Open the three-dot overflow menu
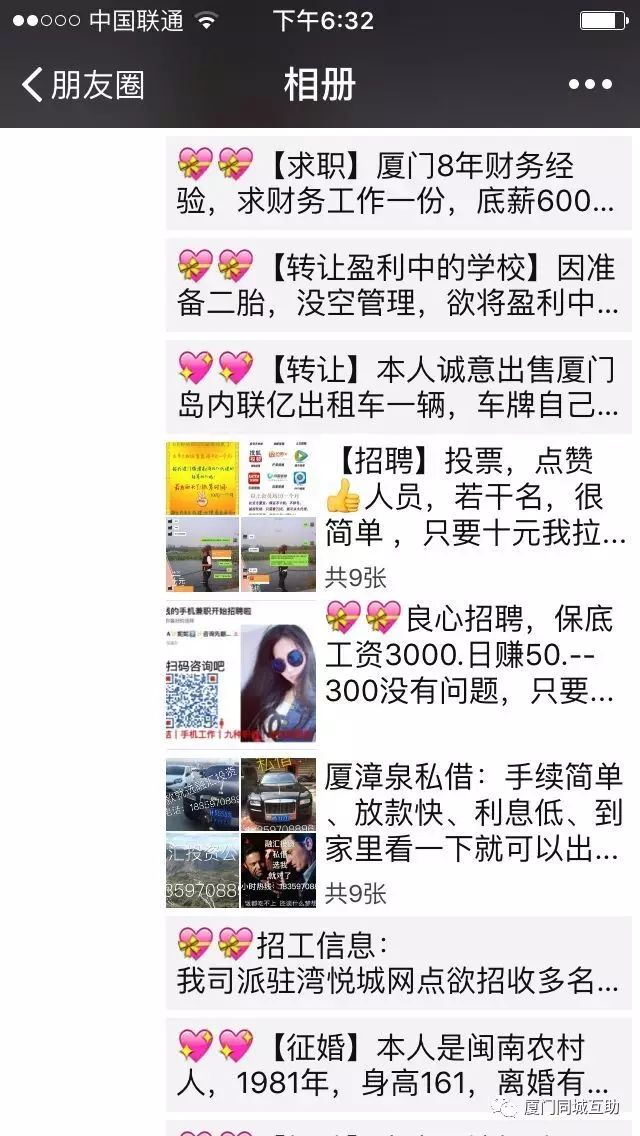Screen dimensions: 640x1136 coord(589,85)
